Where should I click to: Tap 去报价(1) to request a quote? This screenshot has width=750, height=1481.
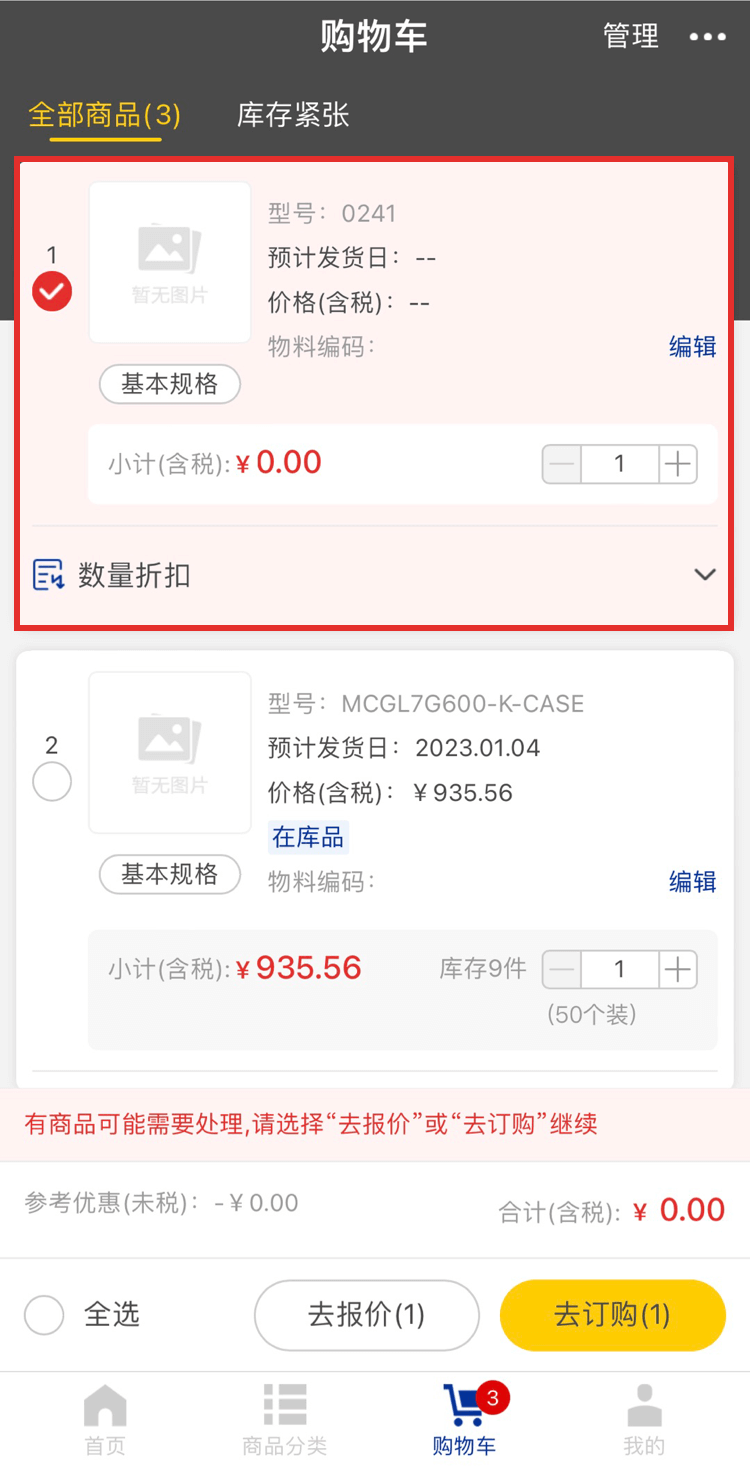[366, 1315]
